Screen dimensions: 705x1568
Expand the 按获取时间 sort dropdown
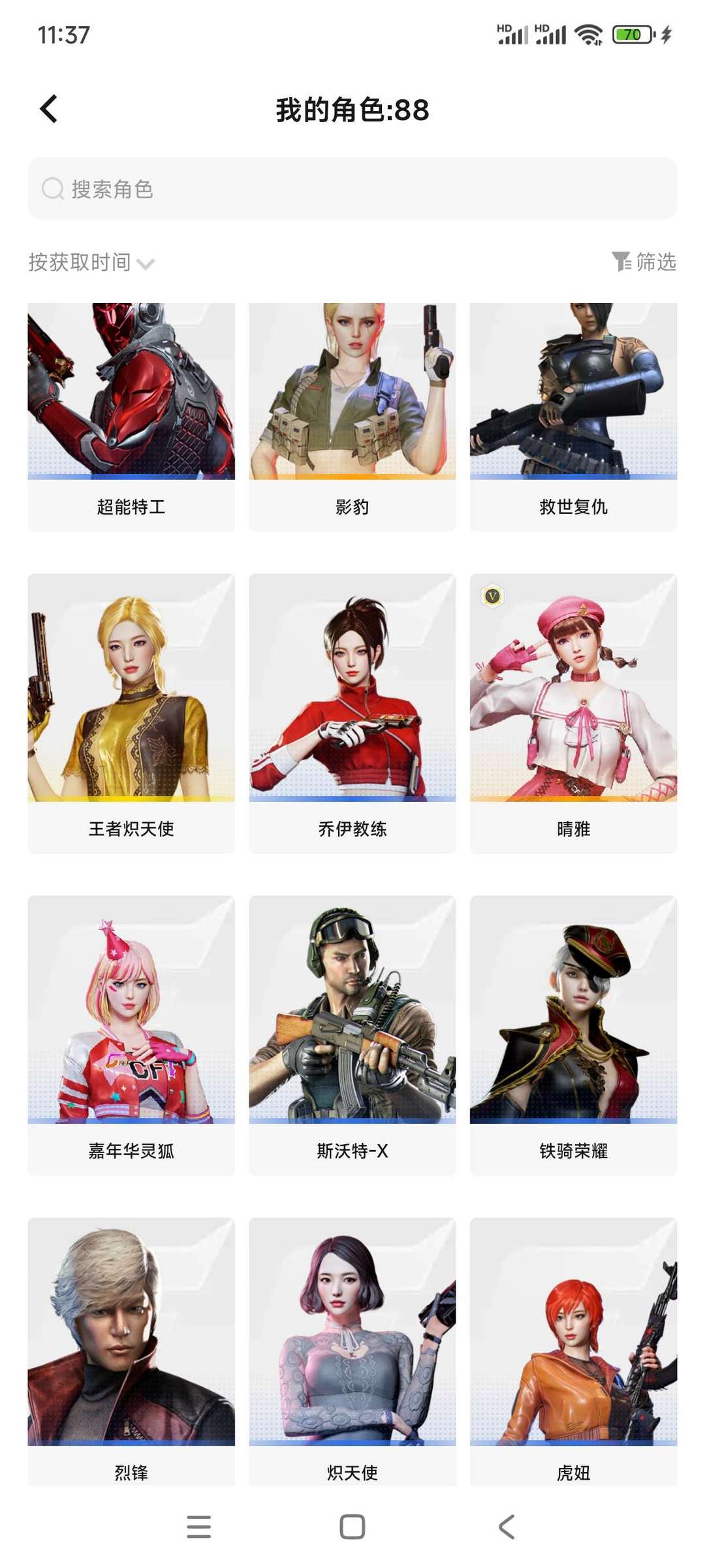coord(91,263)
